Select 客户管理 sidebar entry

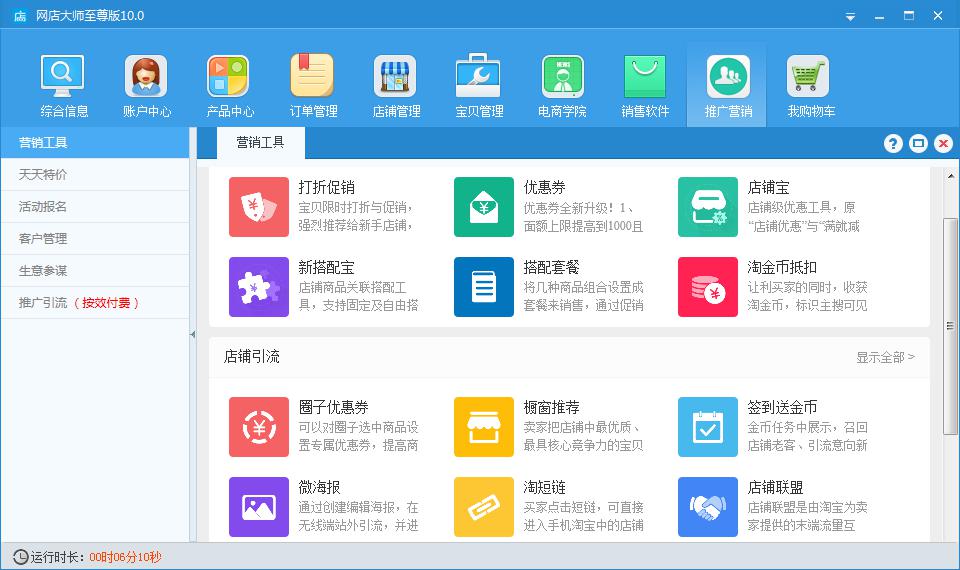(x=43, y=238)
